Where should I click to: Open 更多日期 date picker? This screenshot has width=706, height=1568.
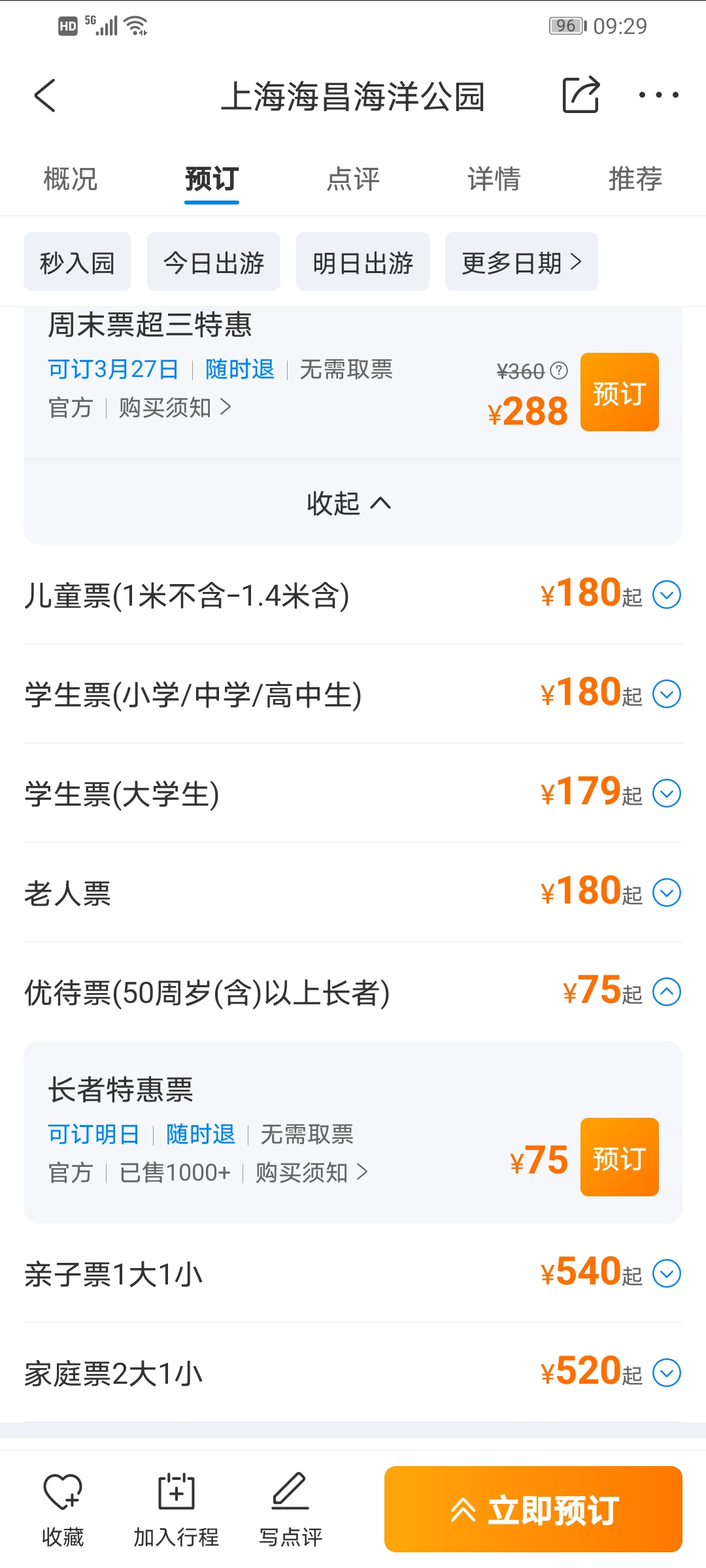pyautogui.click(x=522, y=261)
